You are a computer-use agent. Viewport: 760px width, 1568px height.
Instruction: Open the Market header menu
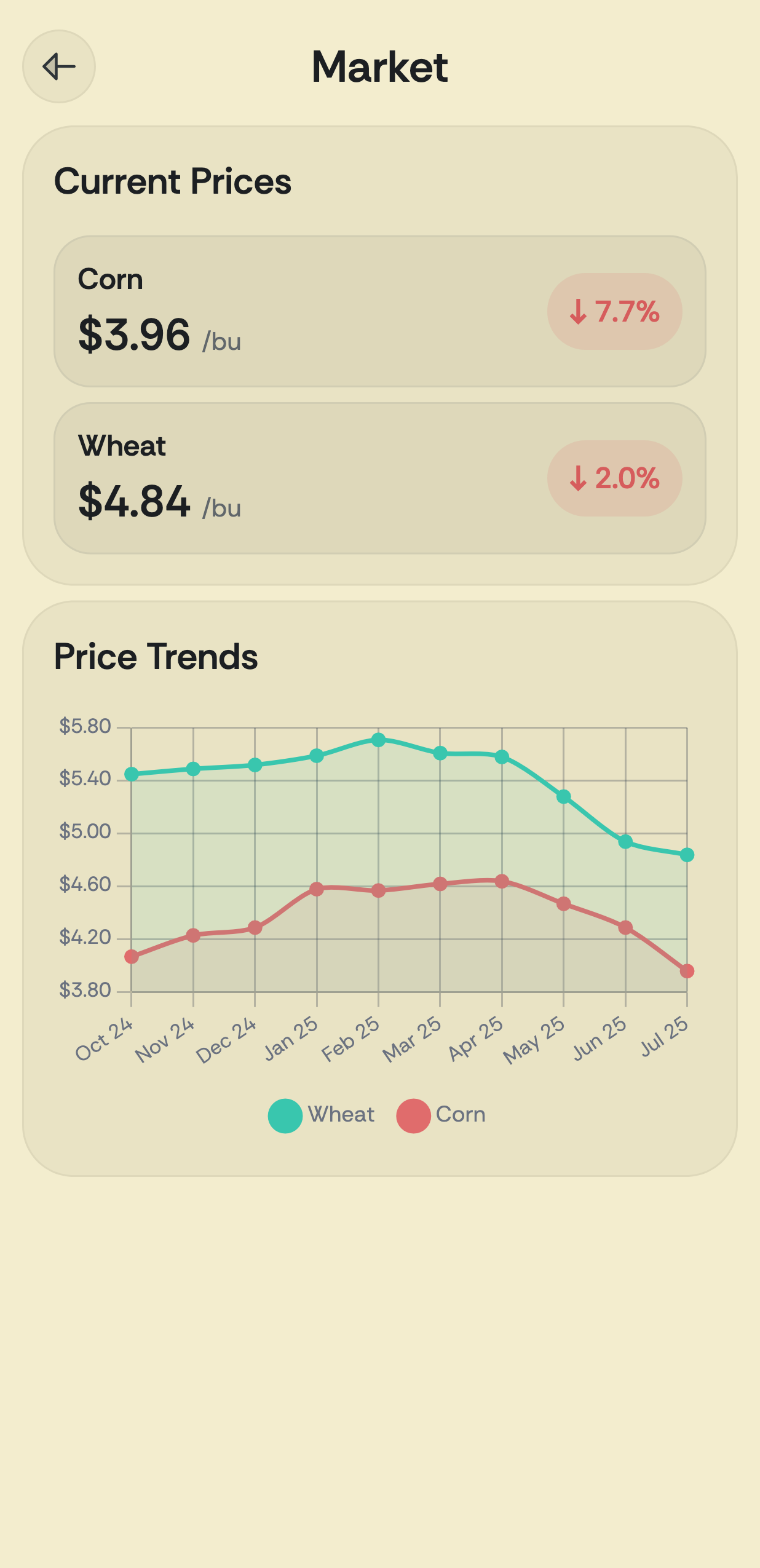click(380, 66)
